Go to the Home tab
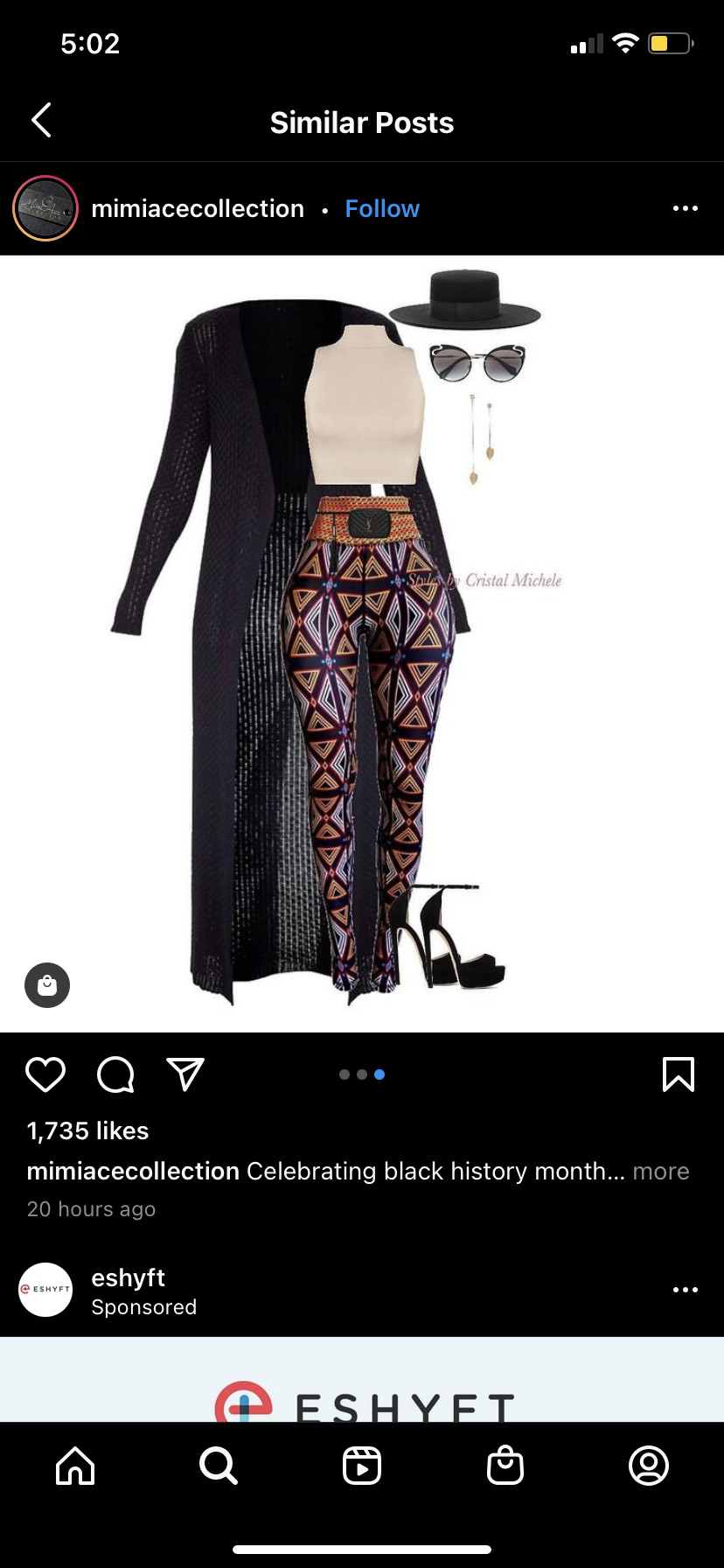724x1568 pixels. coord(75,1466)
